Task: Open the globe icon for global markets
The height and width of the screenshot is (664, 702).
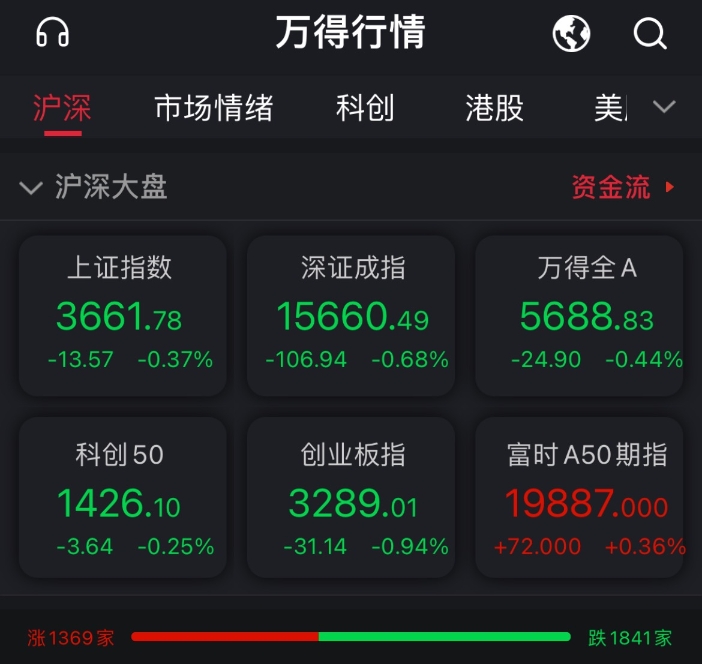Action: tap(571, 34)
